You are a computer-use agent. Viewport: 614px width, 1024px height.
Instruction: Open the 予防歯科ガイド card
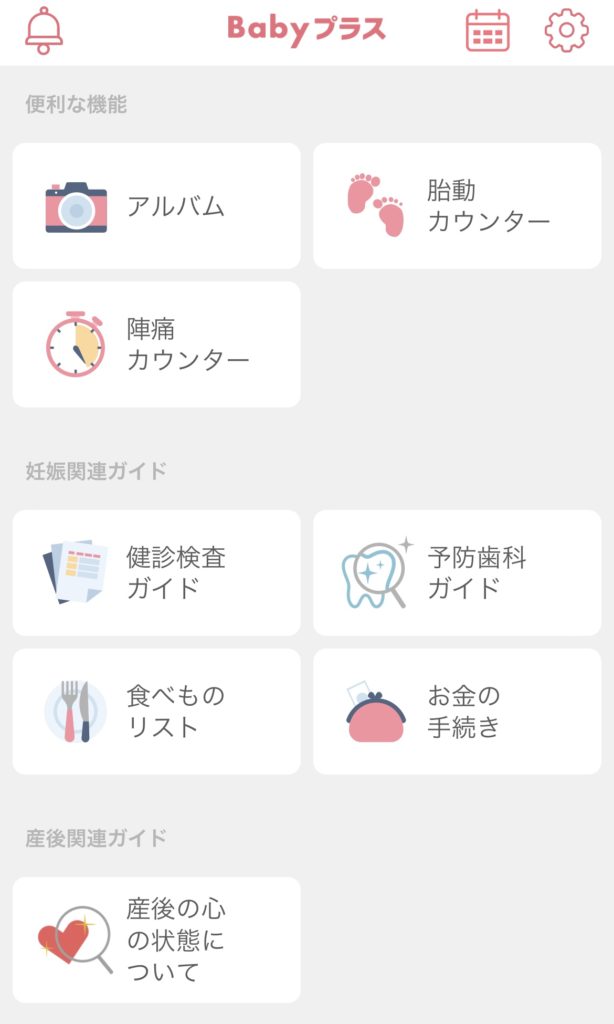(457, 573)
